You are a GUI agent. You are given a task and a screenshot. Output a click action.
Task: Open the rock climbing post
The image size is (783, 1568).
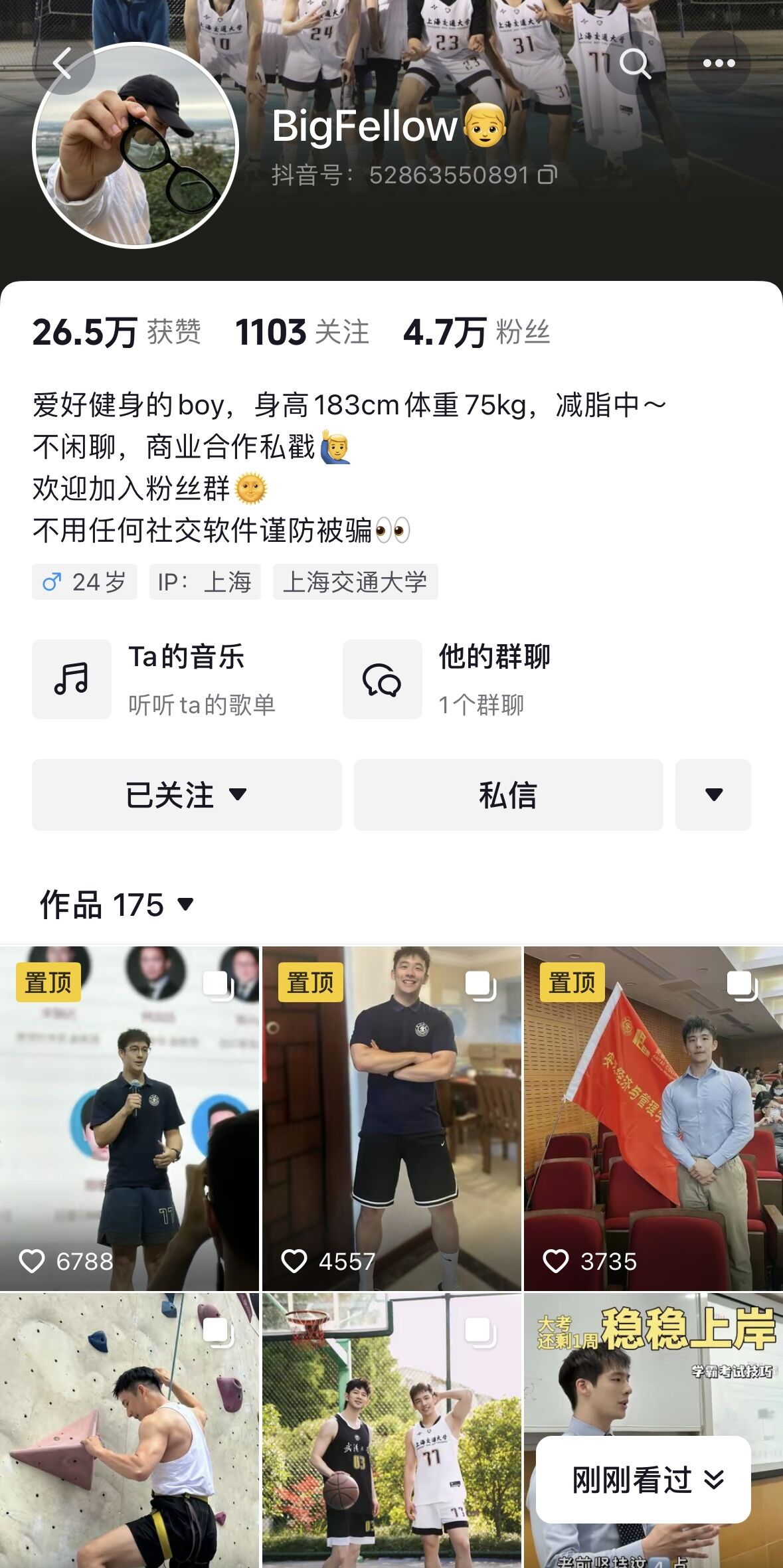(x=130, y=1431)
